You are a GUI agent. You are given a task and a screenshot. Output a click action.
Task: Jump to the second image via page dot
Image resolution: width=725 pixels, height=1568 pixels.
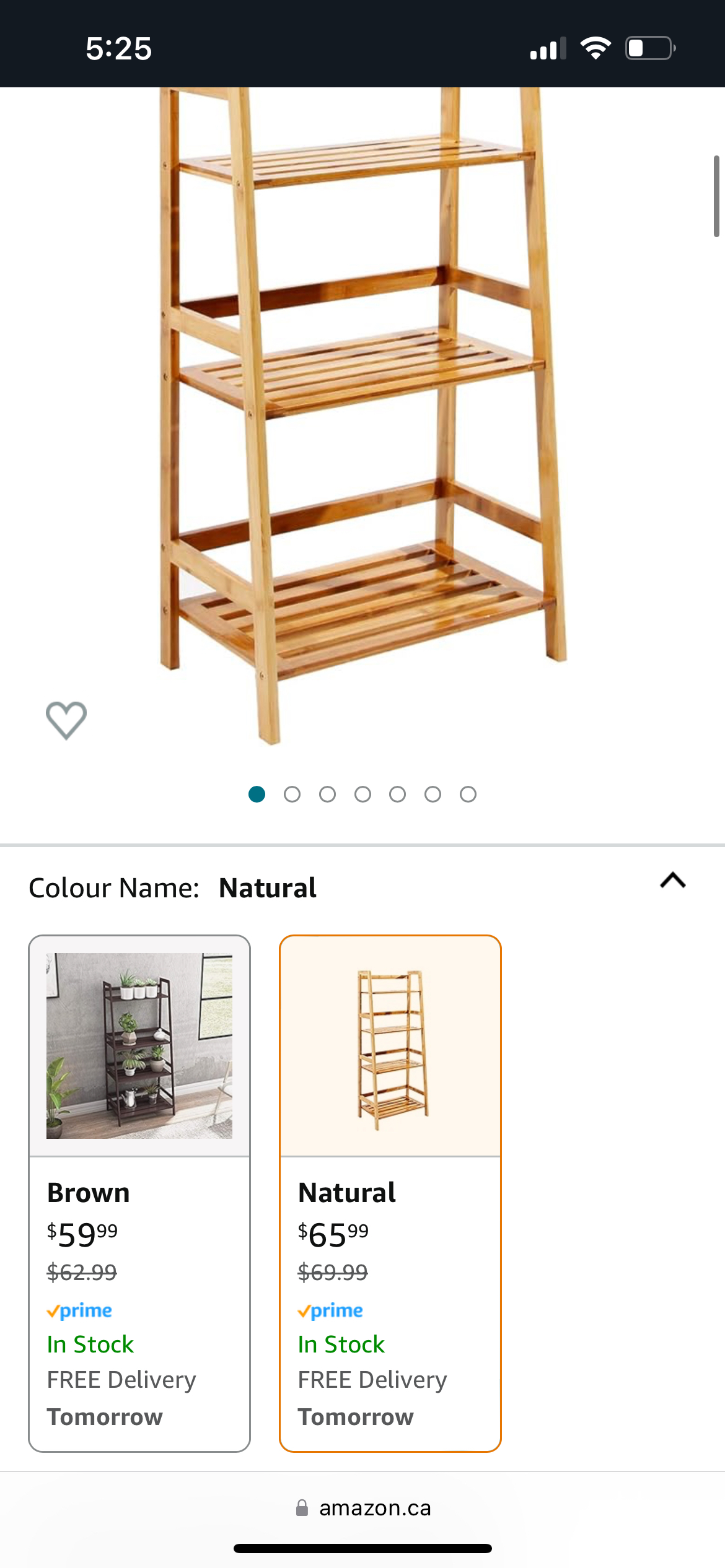(292, 794)
